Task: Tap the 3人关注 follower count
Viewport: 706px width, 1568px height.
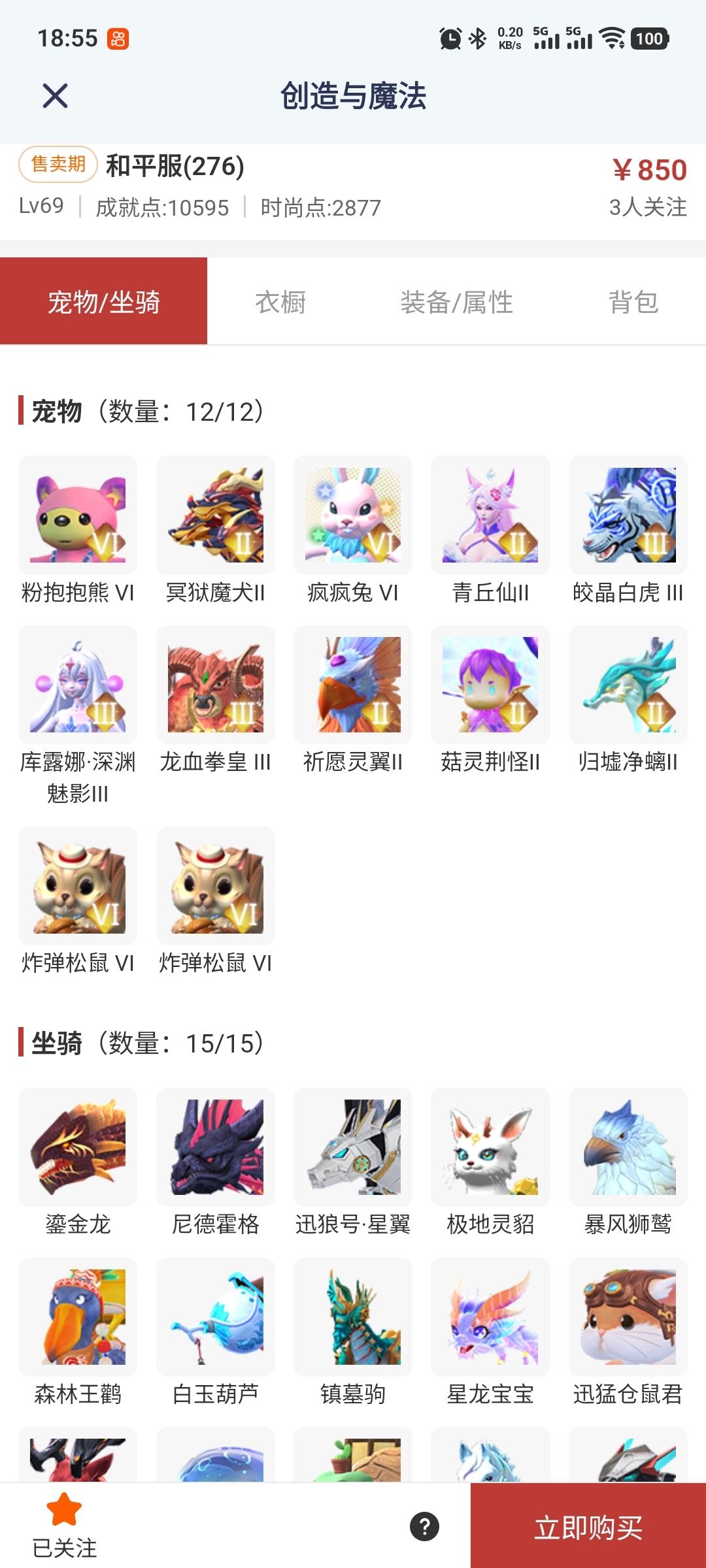Action: [645, 208]
